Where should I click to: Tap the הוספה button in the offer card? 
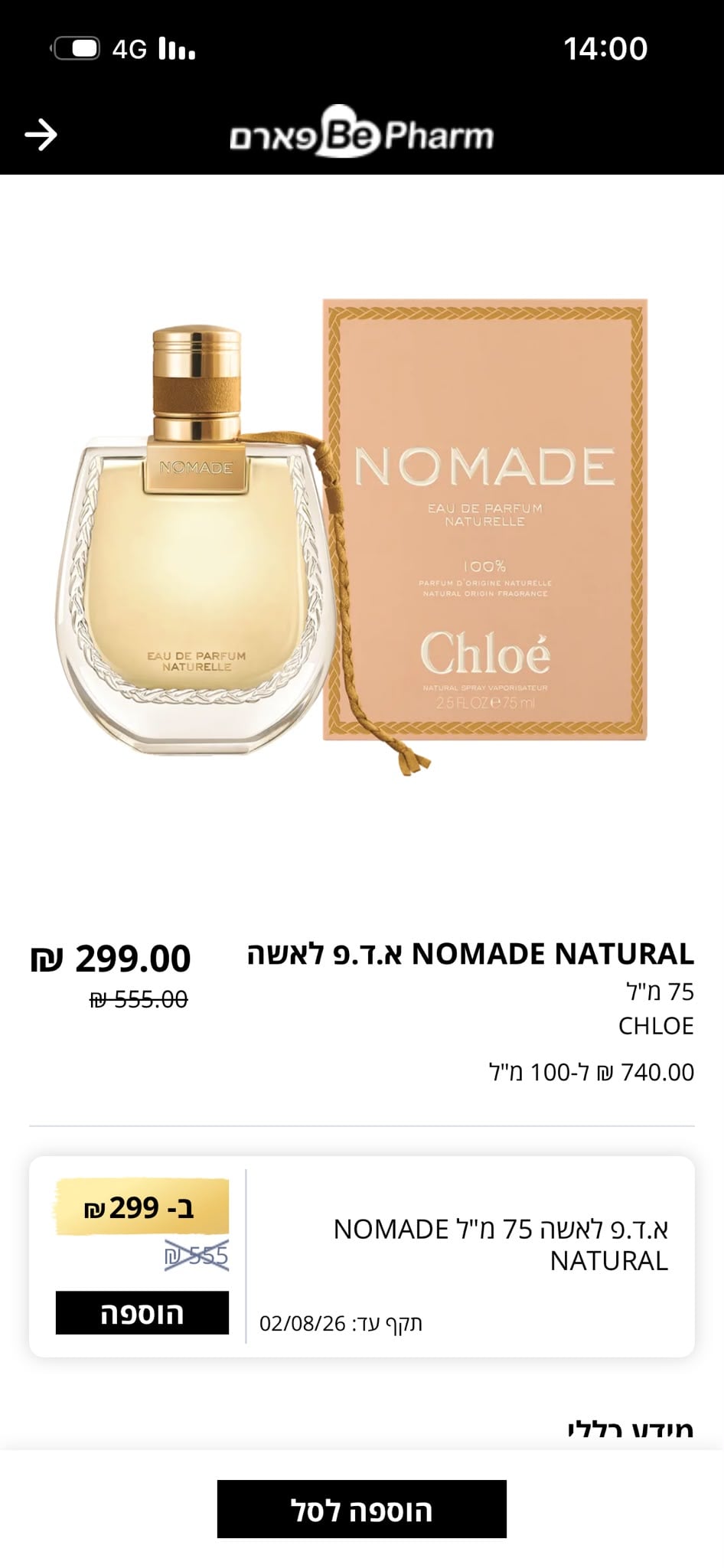click(x=142, y=1312)
